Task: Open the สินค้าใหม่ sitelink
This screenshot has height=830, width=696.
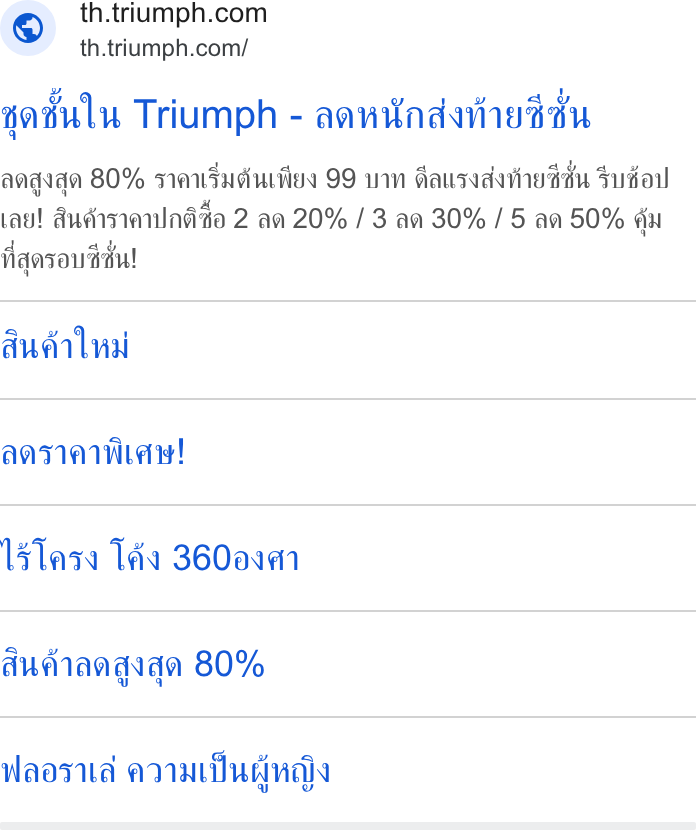Action: (x=65, y=346)
